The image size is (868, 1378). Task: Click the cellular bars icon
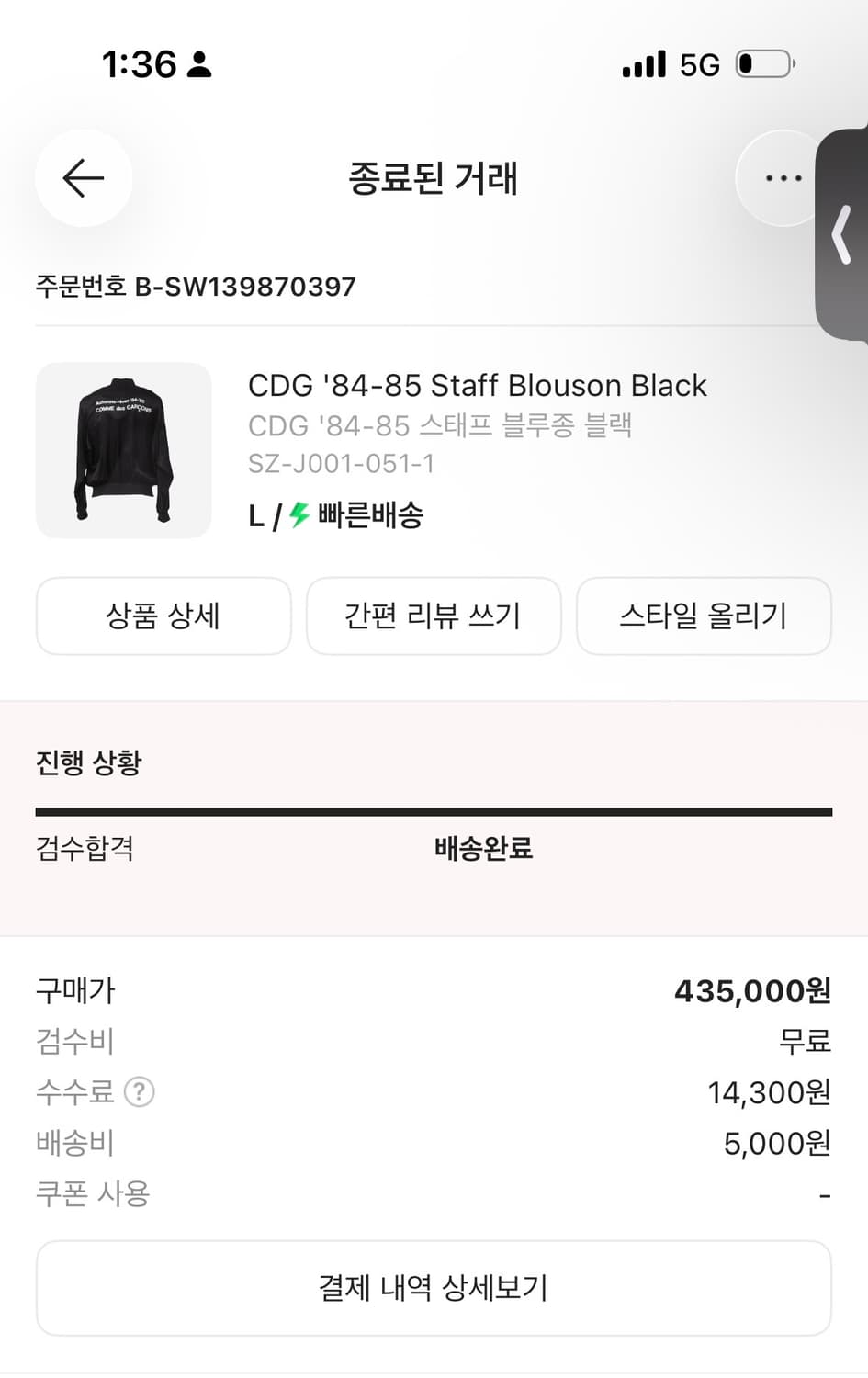pos(643,64)
